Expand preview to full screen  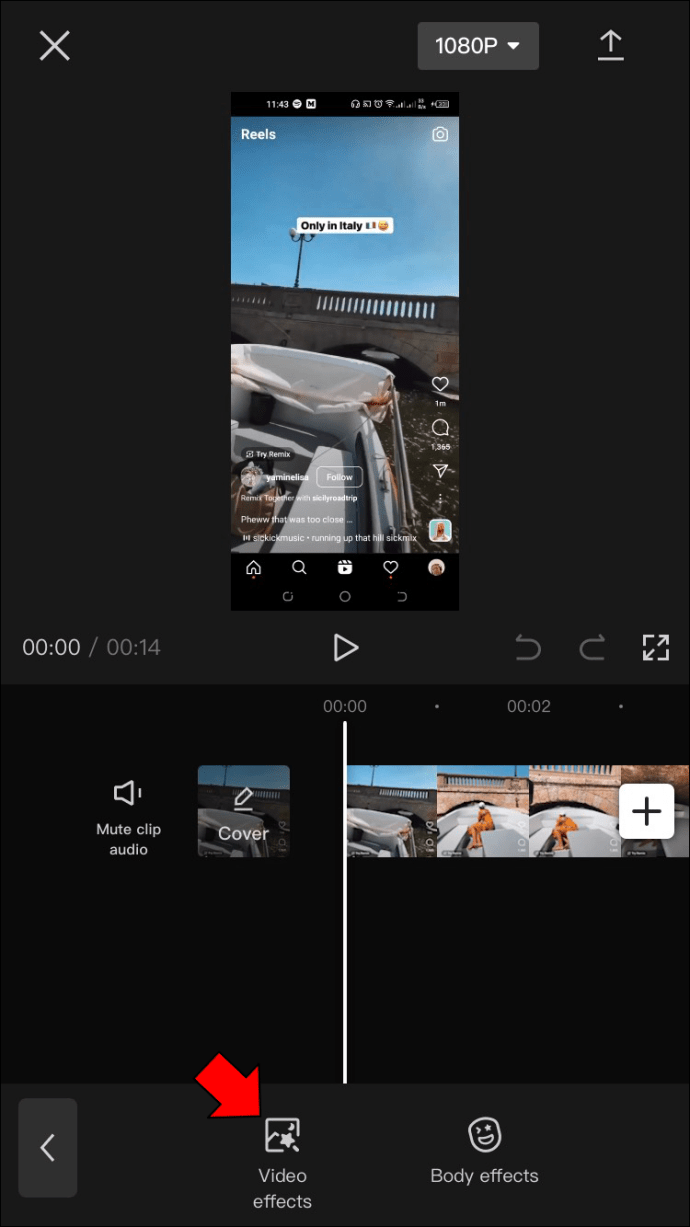[x=655, y=647]
